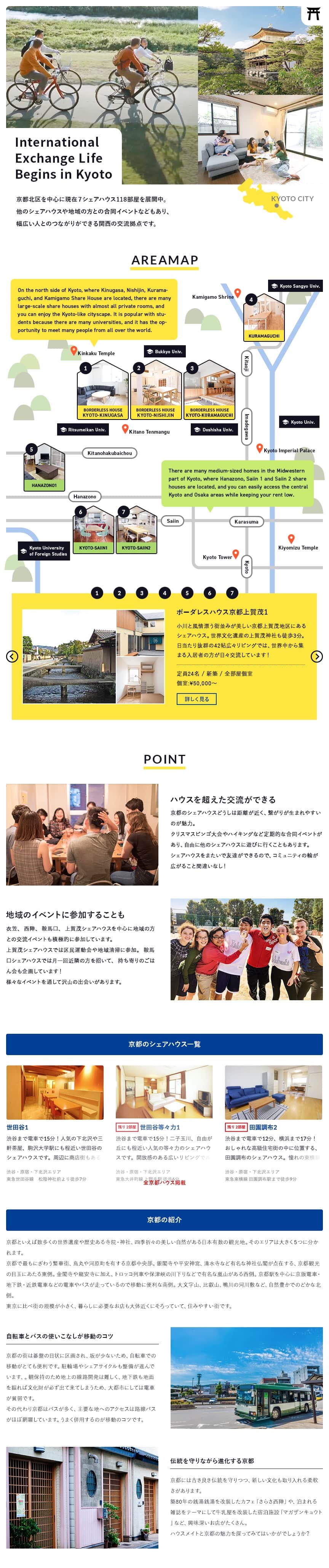329x1568 pixels.
Task: Tap the 全京都ハウス掲載 link
Action: pyautogui.click(x=164, y=1182)
